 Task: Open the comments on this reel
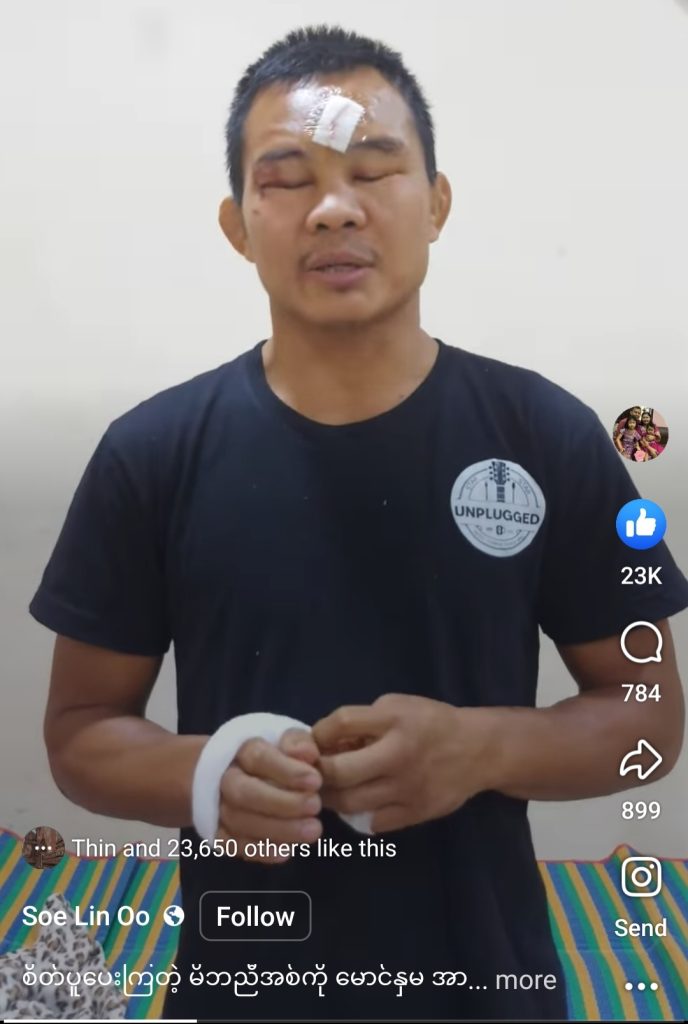coord(640,644)
